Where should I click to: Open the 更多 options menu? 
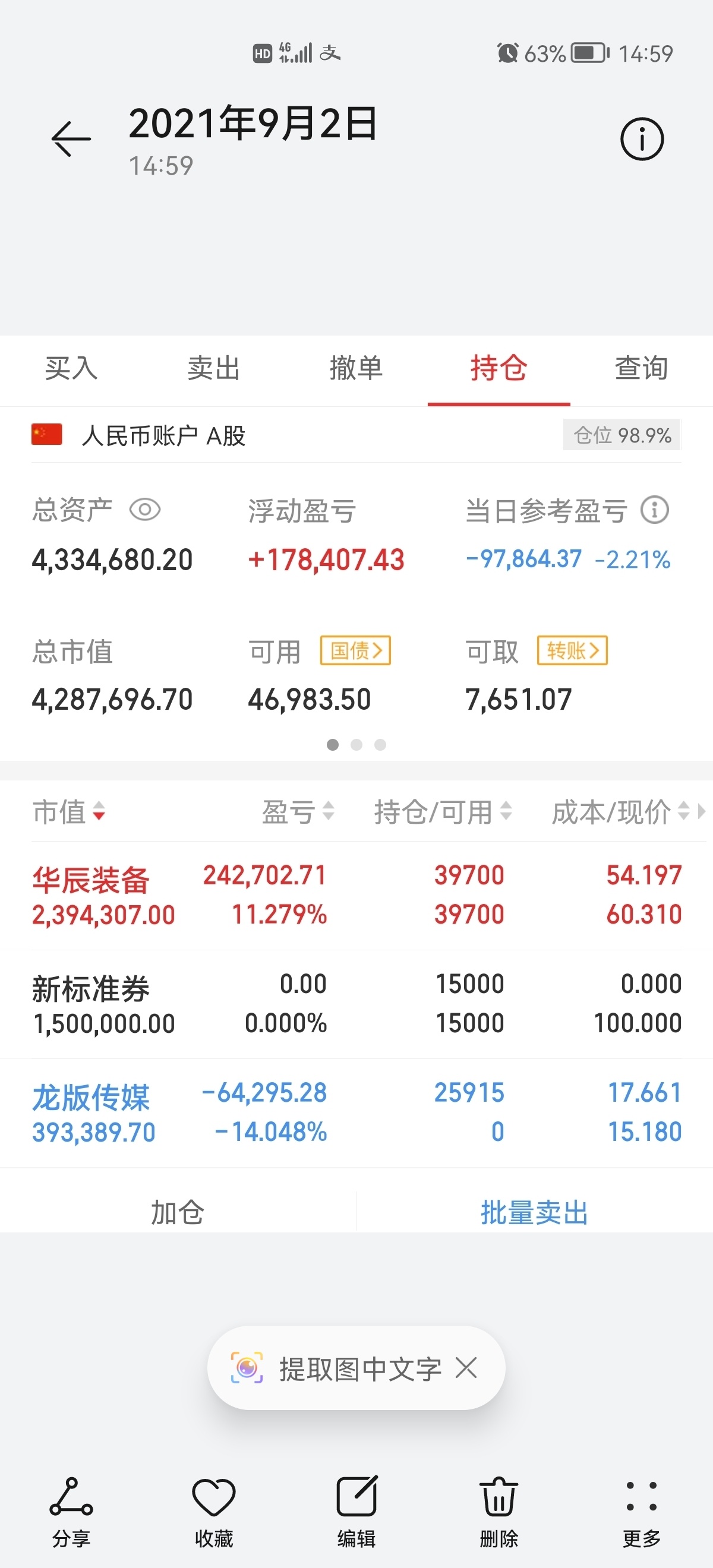point(642,1512)
